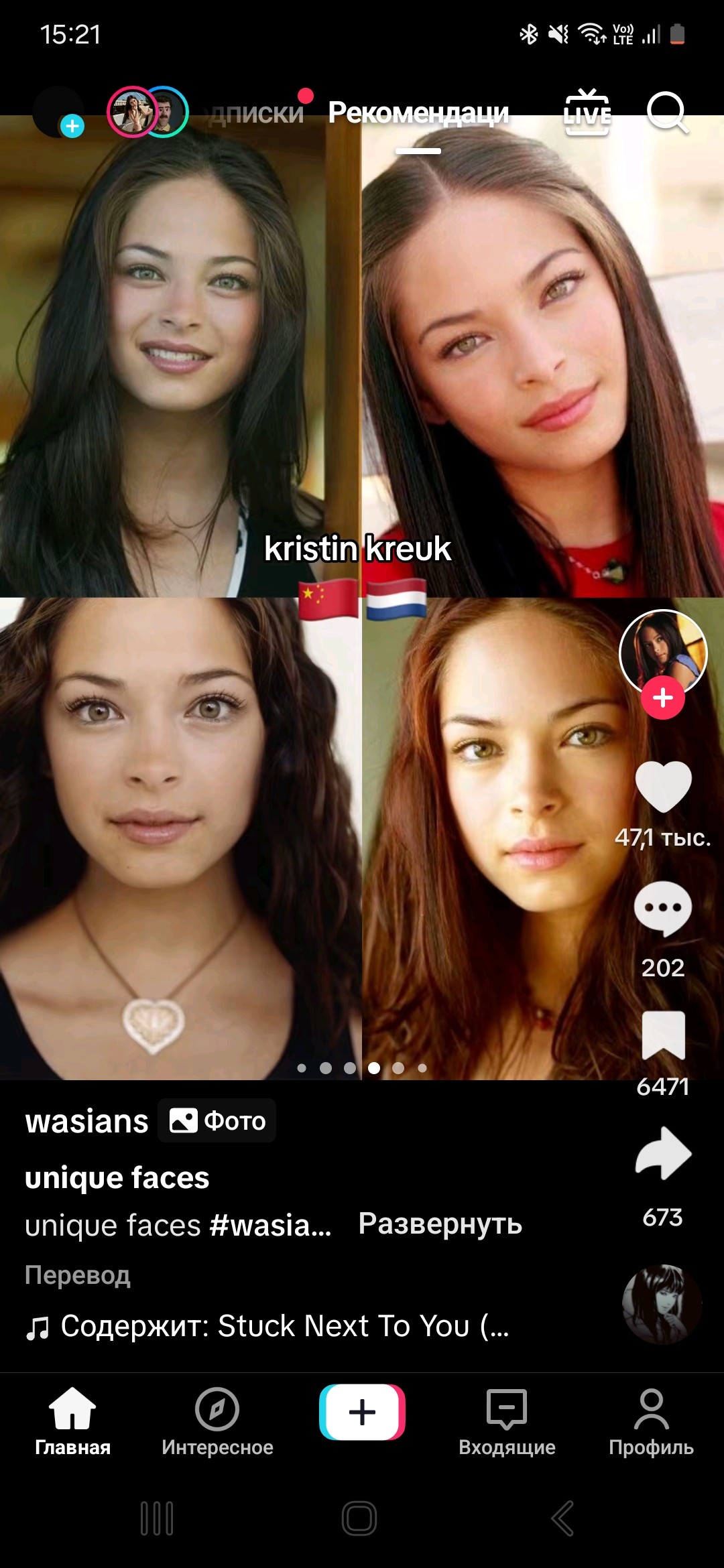Screen dimensions: 724x1568
Task: Share this post via arrow icon
Action: pyautogui.click(x=663, y=1153)
